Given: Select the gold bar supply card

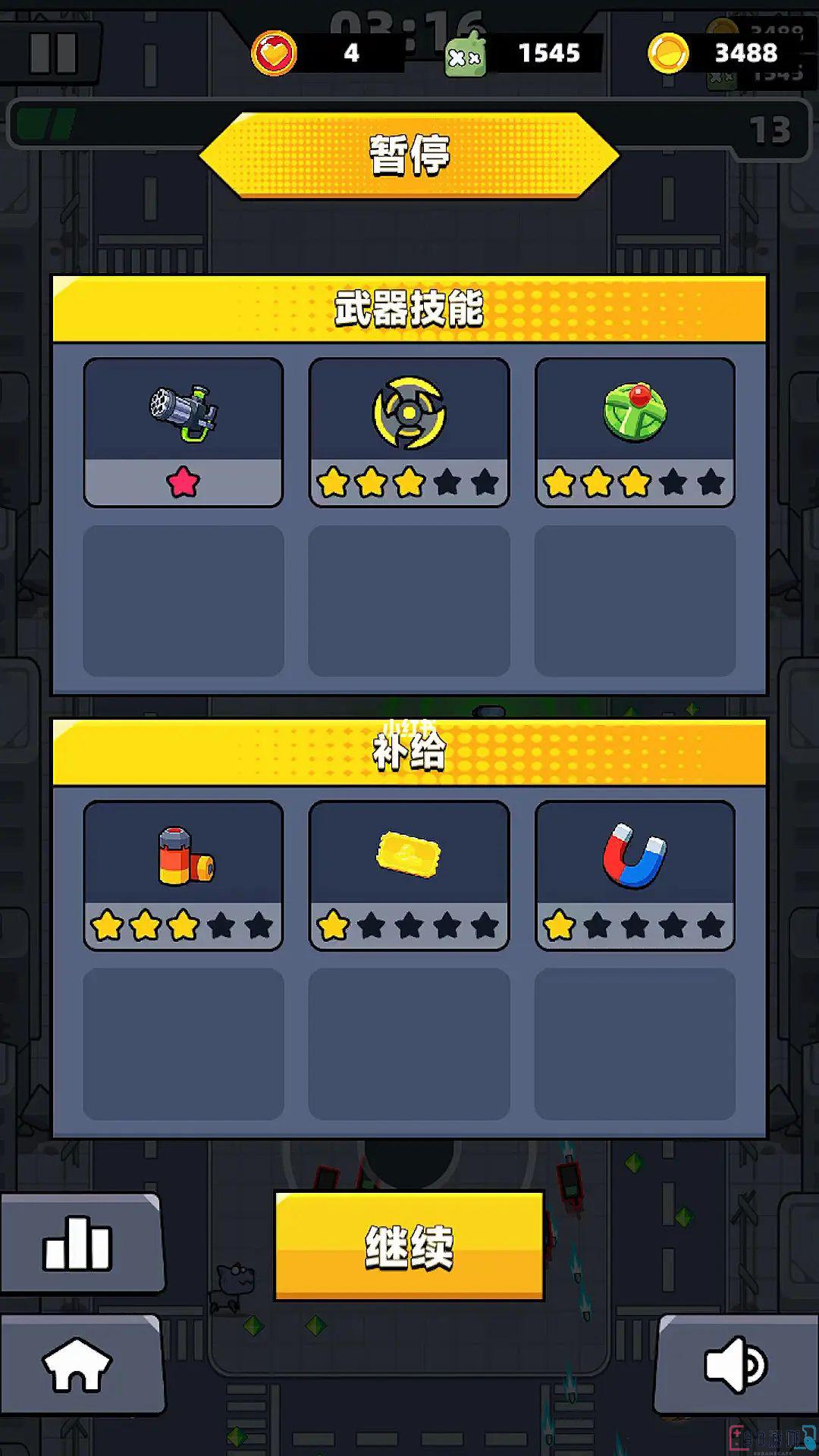Looking at the screenshot, I should coord(409,875).
